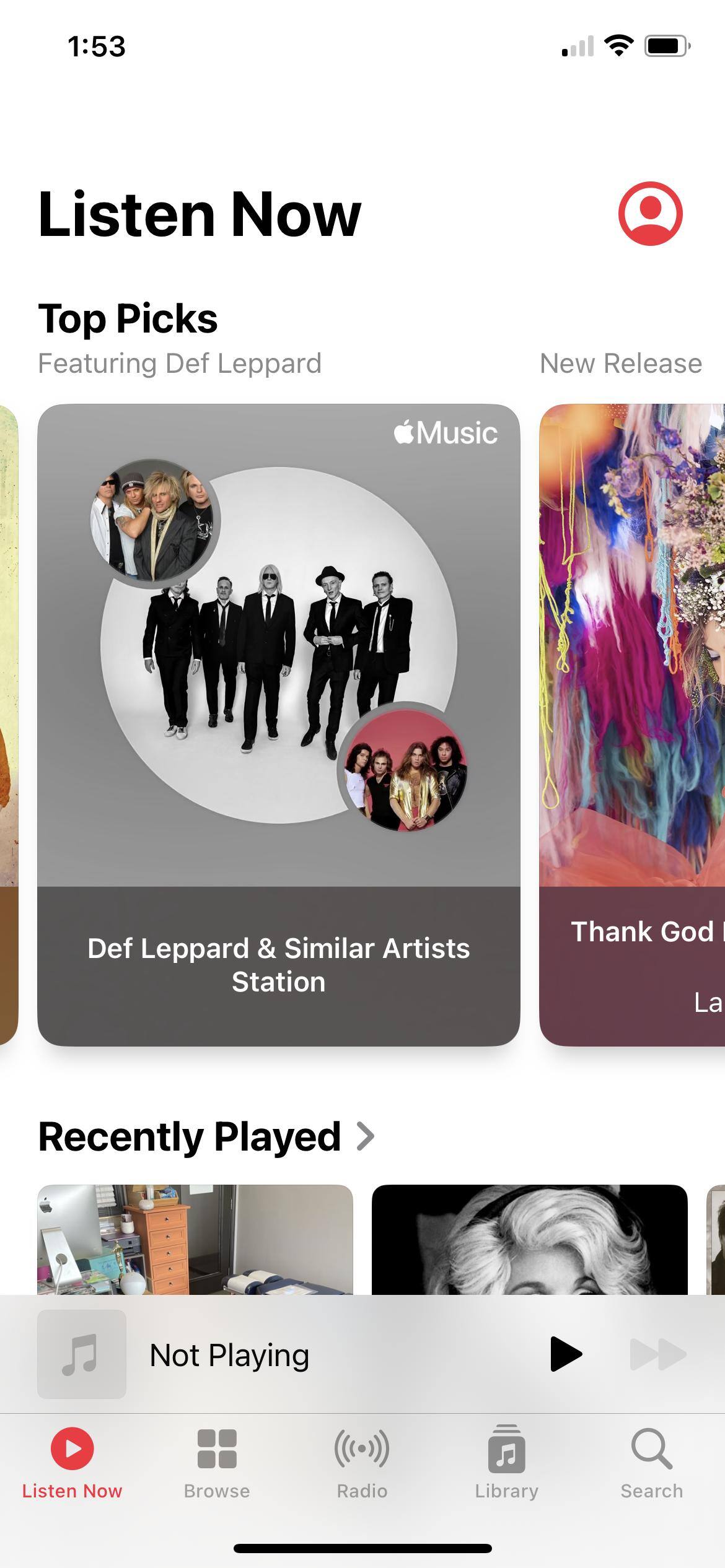
Task: Switch to the Library tab
Action: tap(506, 1463)
